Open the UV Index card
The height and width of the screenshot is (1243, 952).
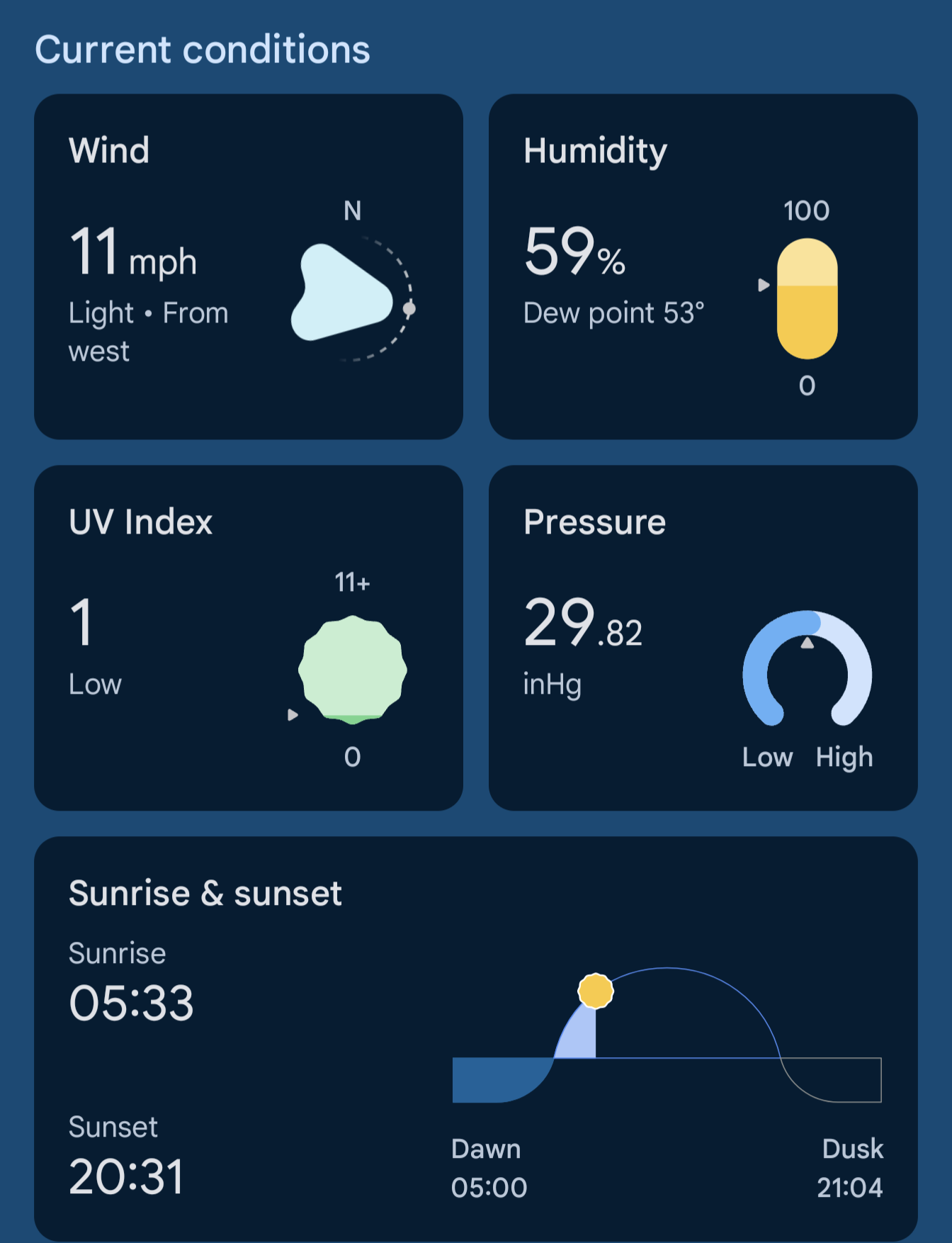[x=248, y=638]
